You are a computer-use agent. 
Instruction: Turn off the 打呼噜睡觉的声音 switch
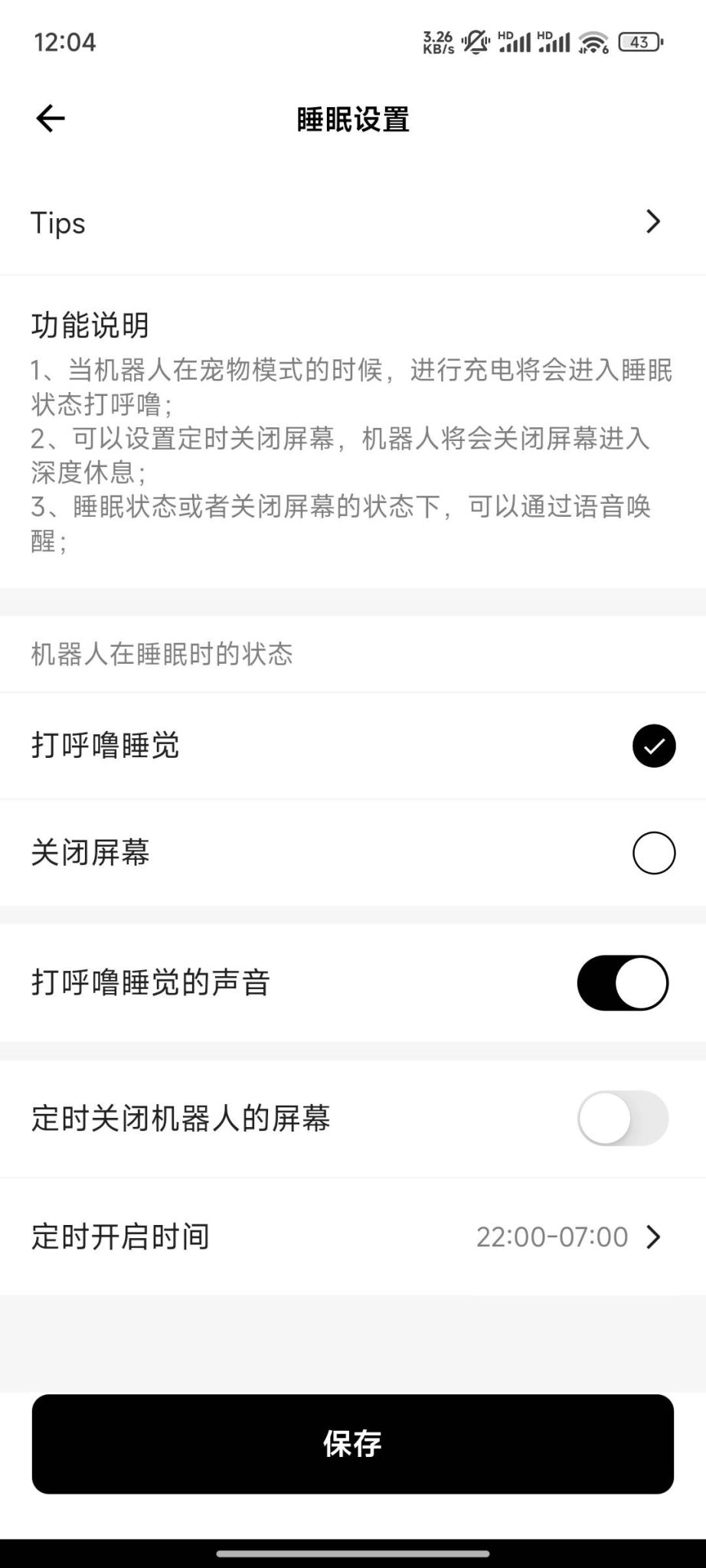[x=622, y=983]
